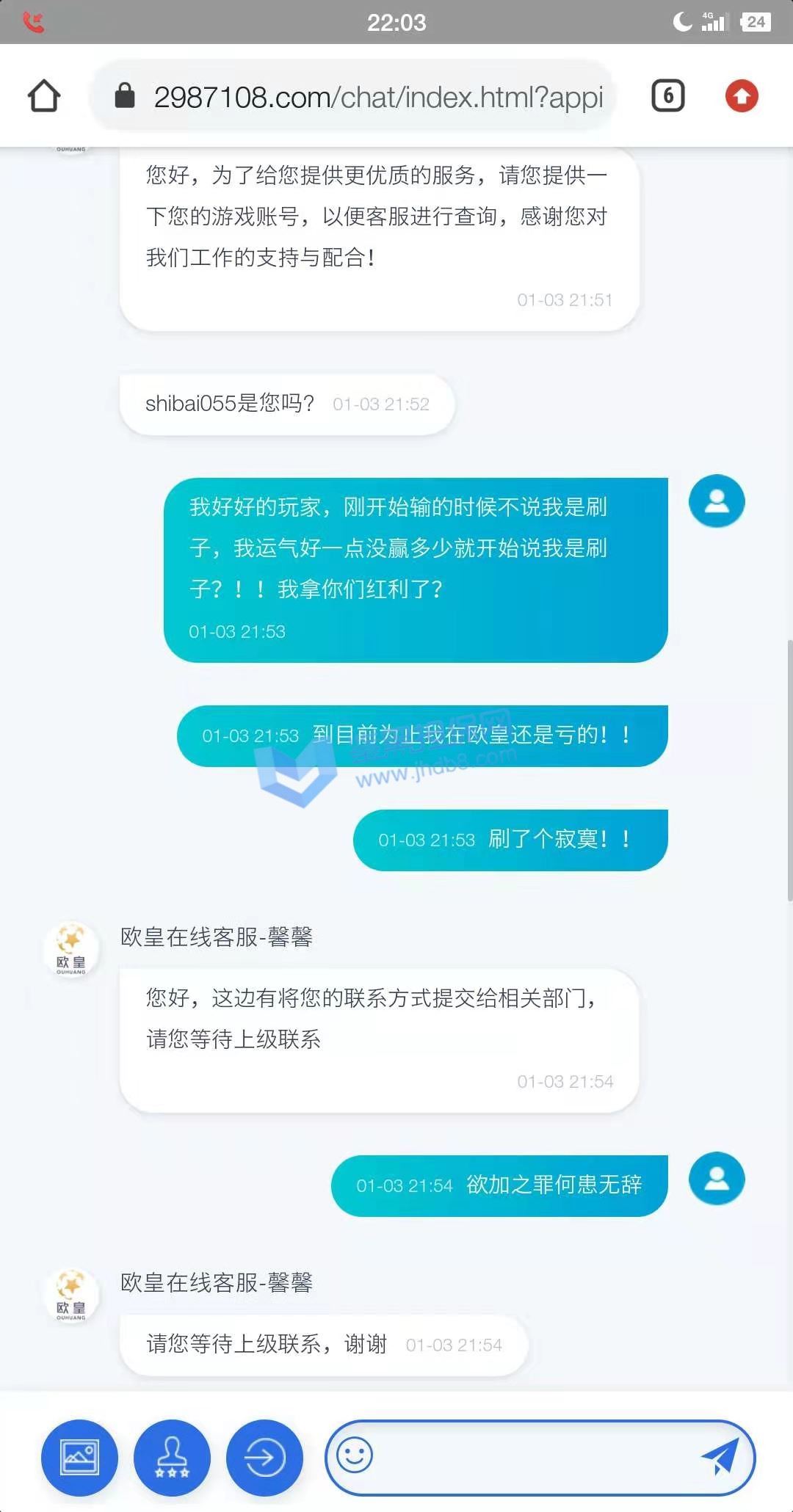Rate the customer service agent
793x1512 pixels.
tap(172, 1458)
